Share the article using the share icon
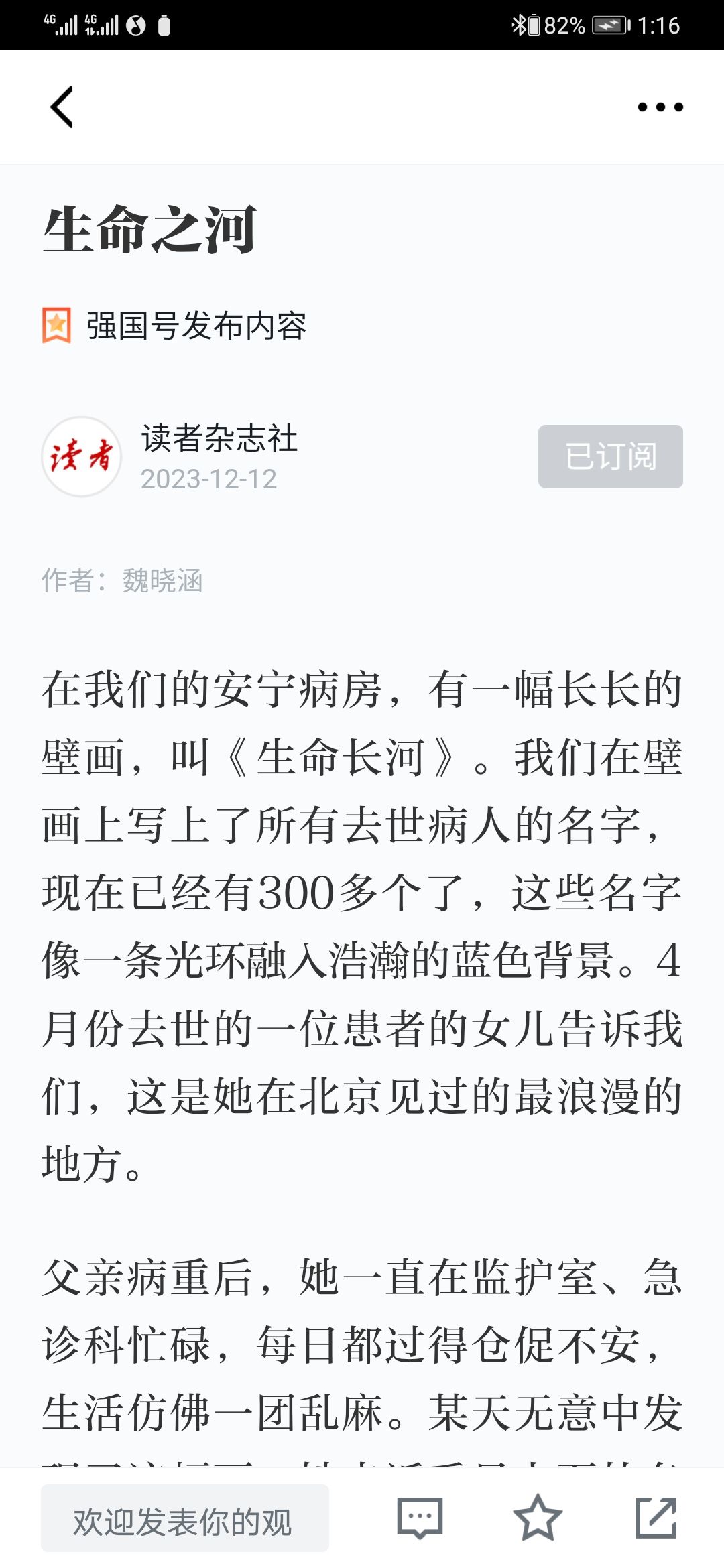 pos(656,1518)
